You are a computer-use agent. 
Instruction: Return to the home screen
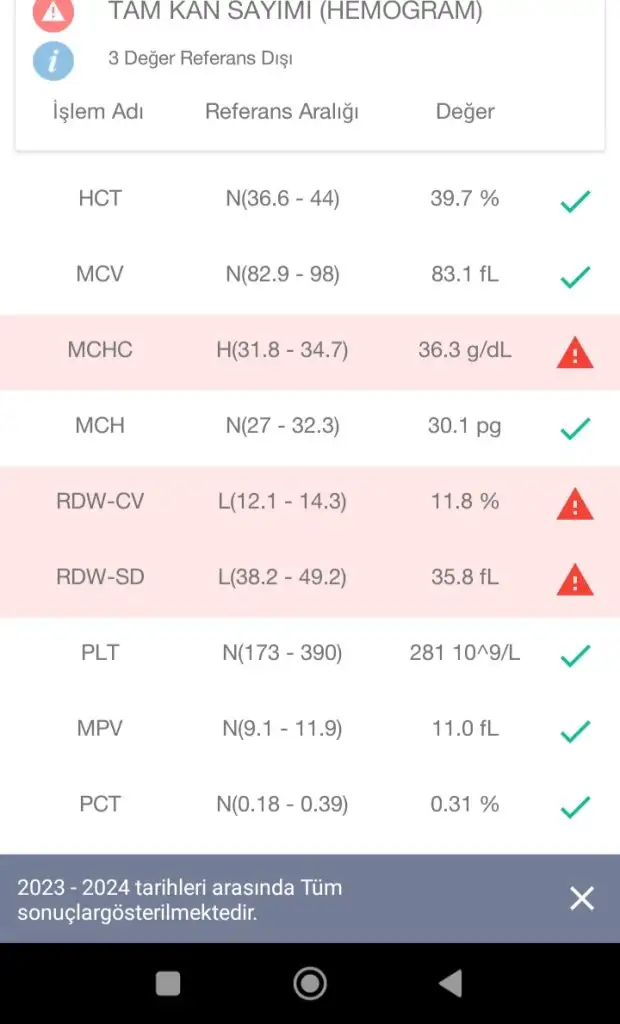click(x=310, y=984)
